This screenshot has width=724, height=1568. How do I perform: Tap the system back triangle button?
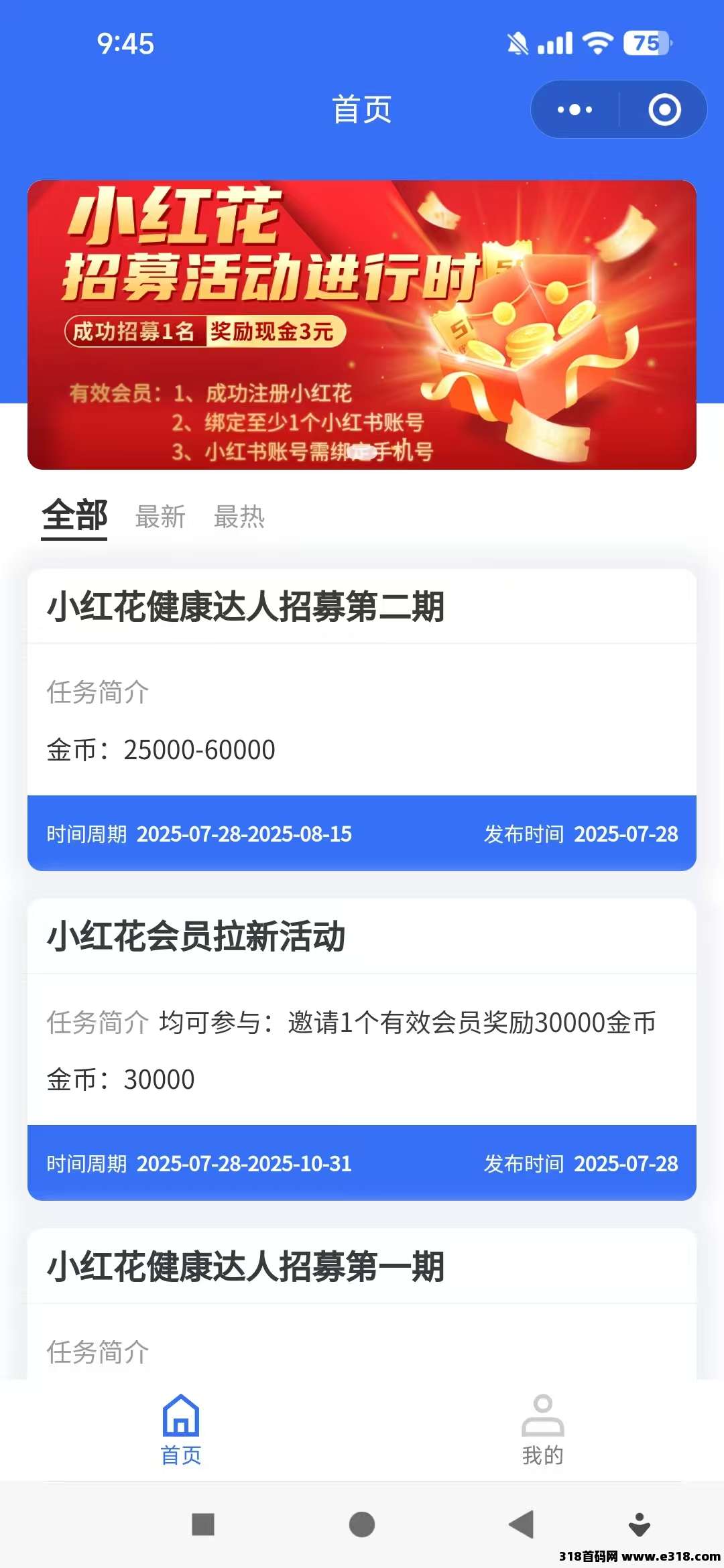click(522, 1524)
